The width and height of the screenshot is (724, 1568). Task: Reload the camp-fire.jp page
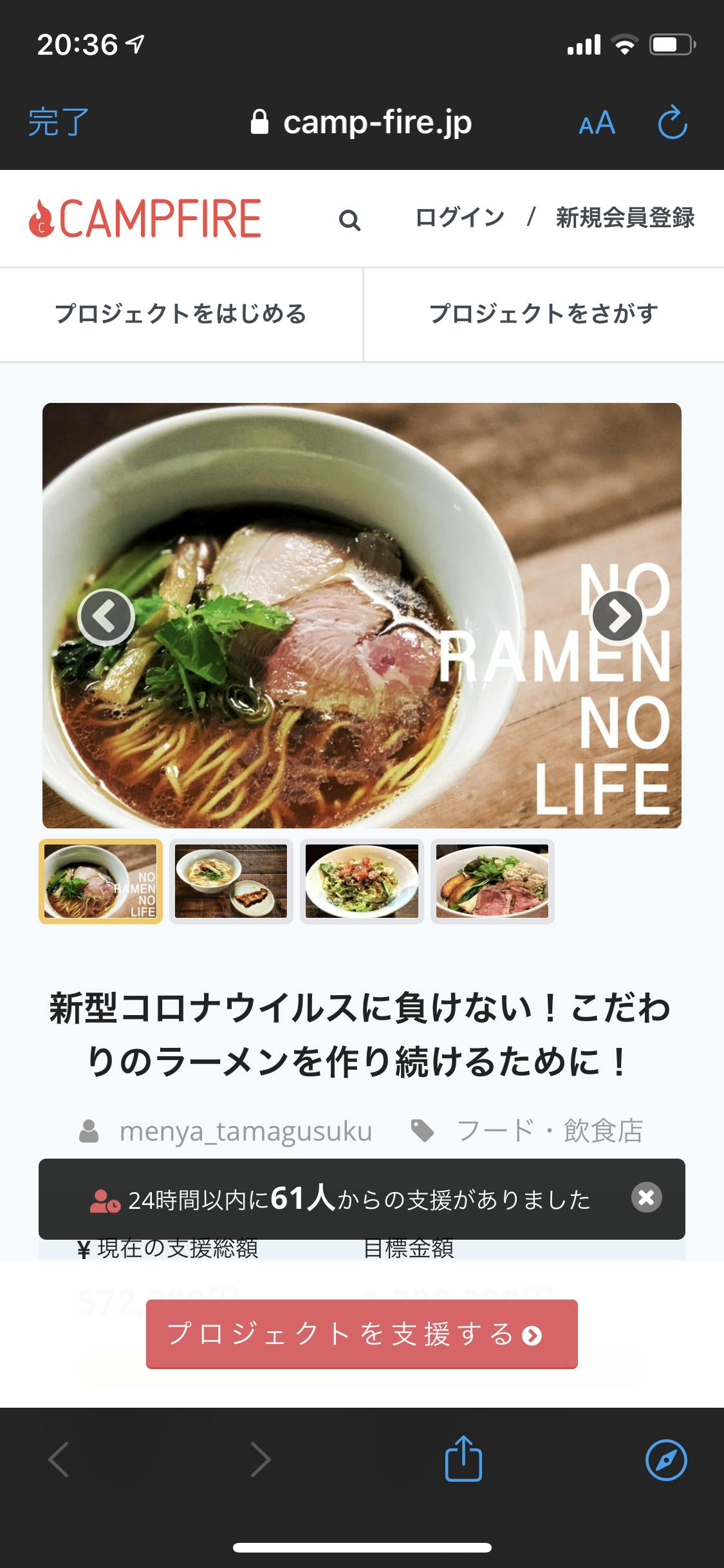pos(673,122)
